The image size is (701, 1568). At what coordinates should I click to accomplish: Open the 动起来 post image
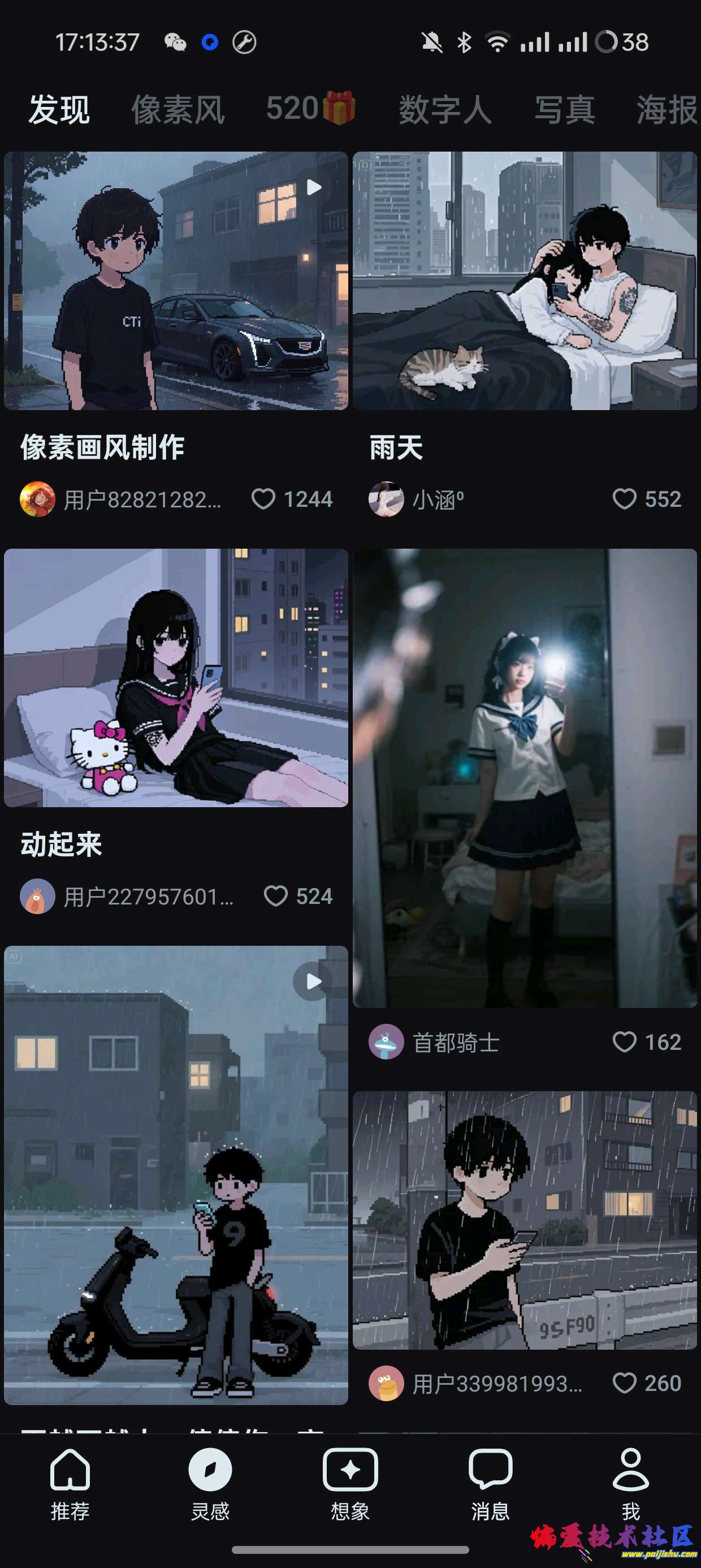click(x=176, y=678)
